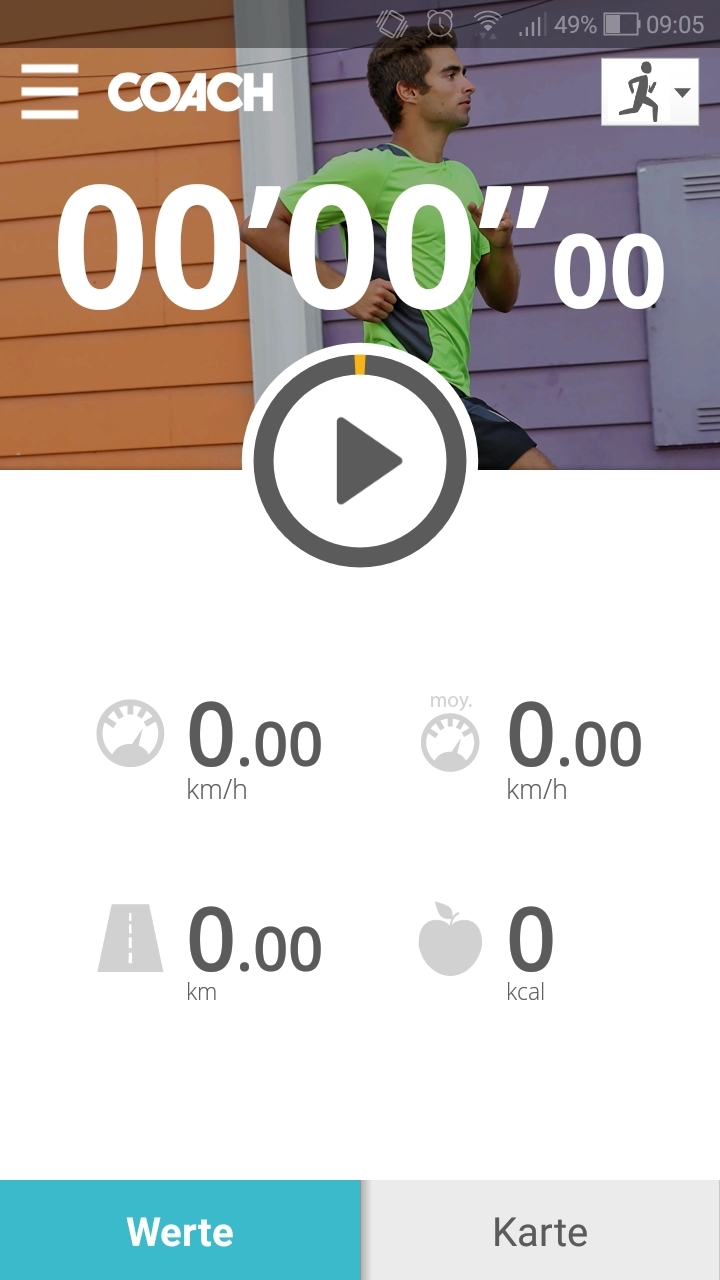
Task: Expand the running activity type dropdown
Action: pyautogui.click(x=650, y=92)
